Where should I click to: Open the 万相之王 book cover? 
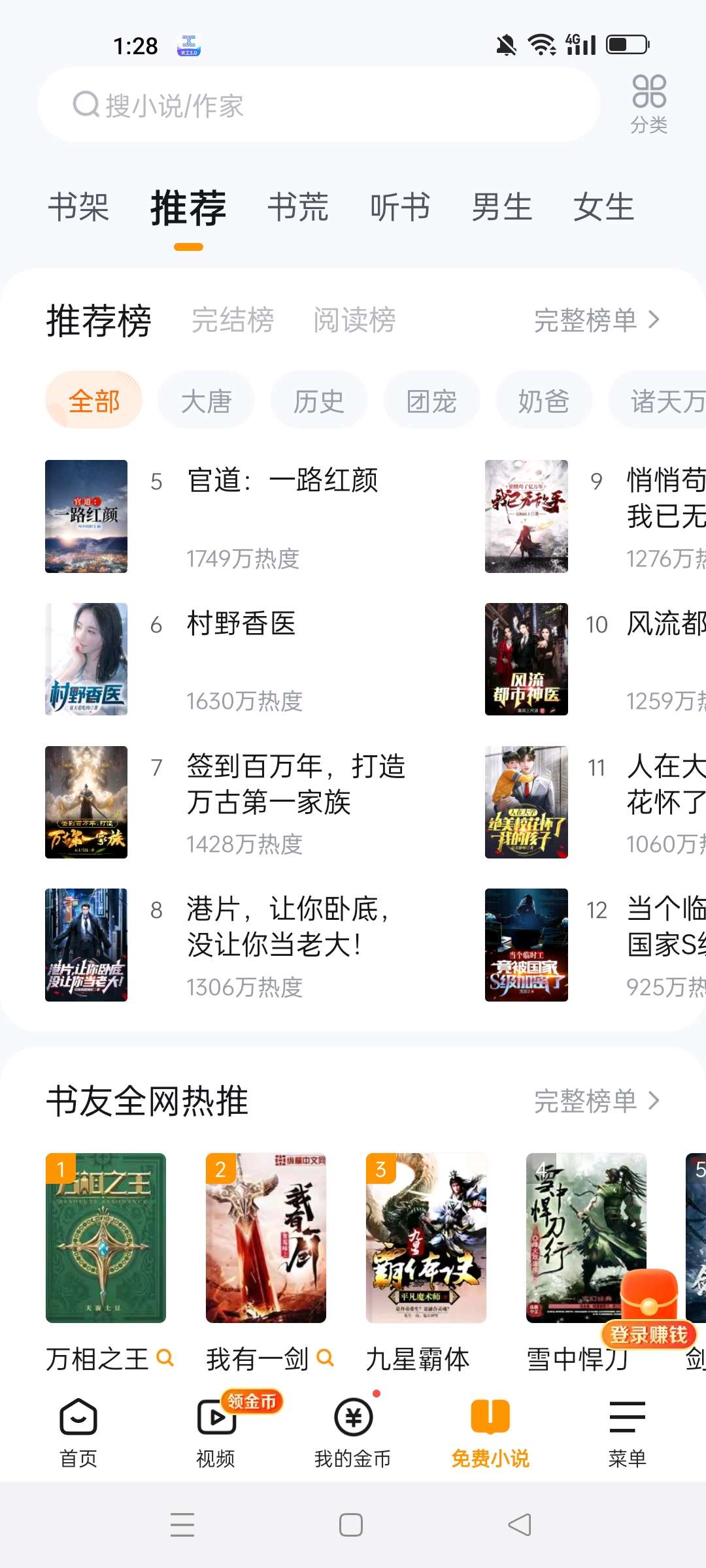click(106, 1237)
